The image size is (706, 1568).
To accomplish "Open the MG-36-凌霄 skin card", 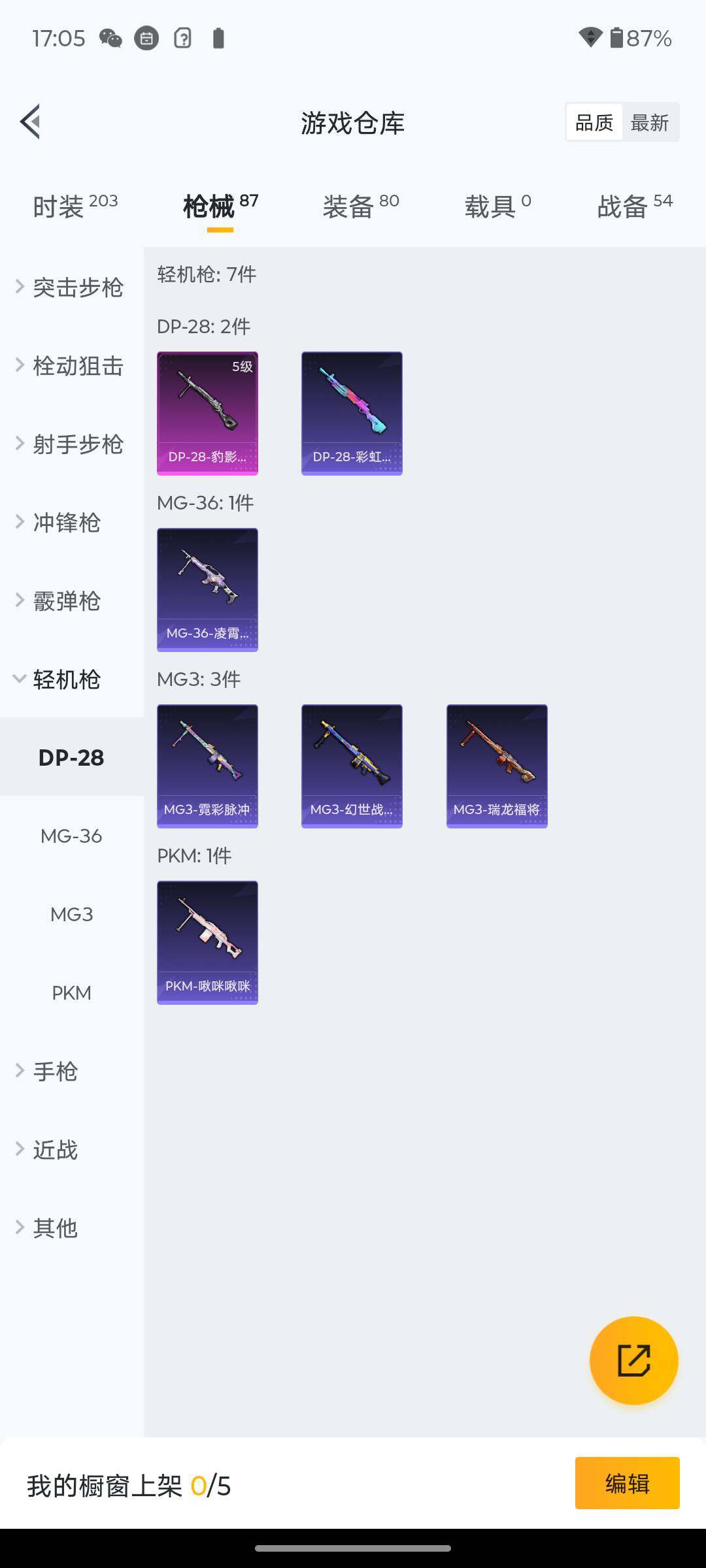I will tap(207, 589).
